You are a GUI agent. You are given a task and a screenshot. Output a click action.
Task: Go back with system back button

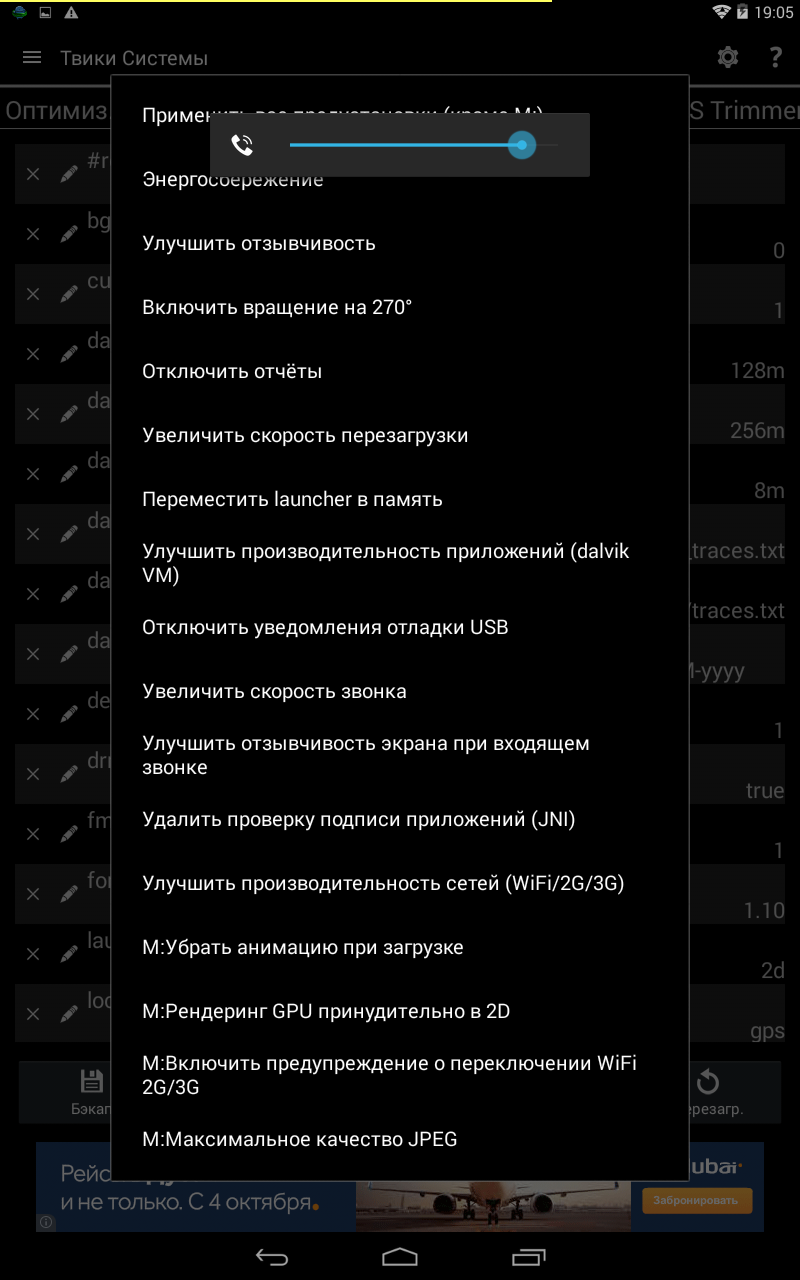click(271, 1256)
